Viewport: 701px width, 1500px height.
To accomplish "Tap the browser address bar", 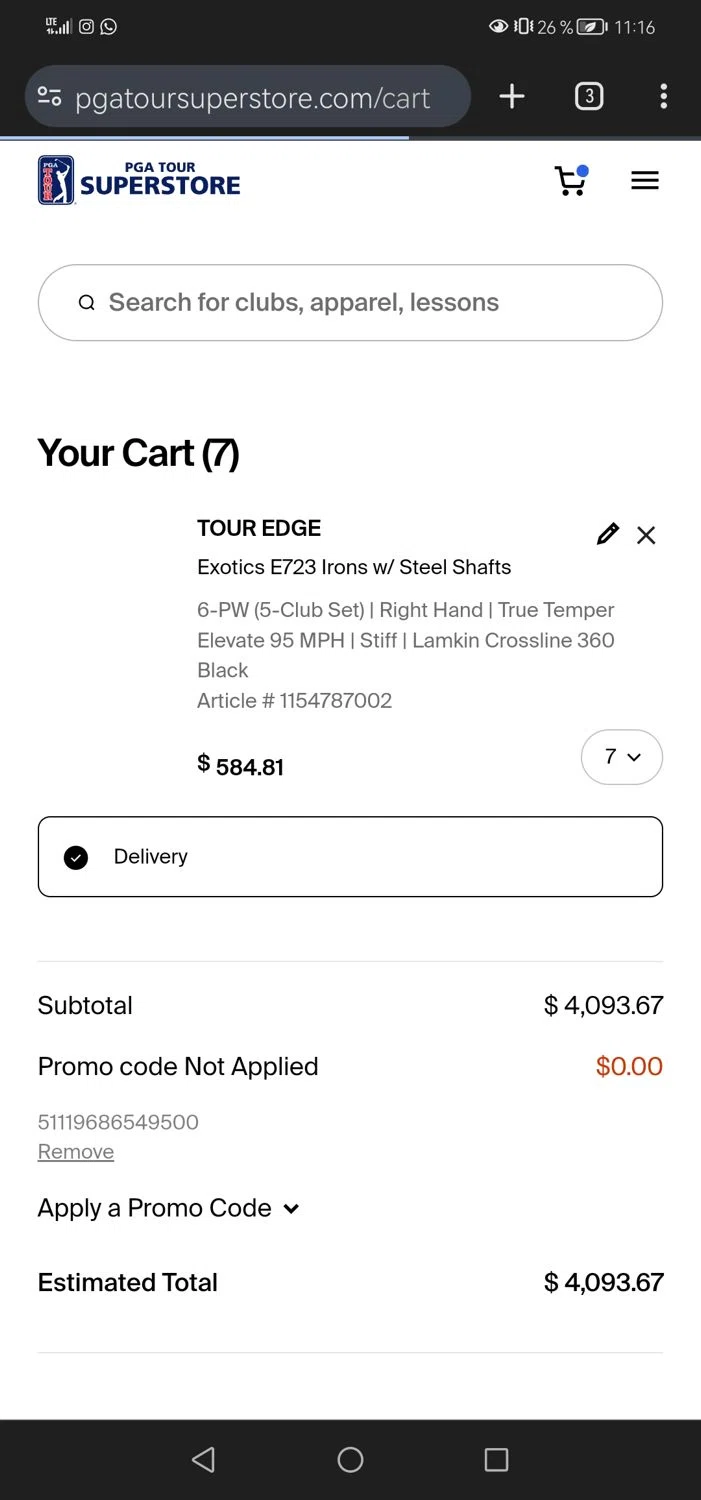I will (x=248, y=97).
